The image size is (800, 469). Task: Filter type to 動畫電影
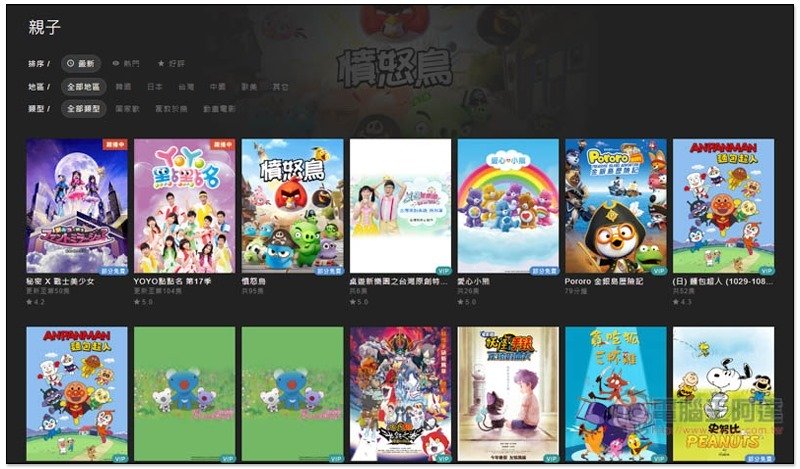coord(220,108)
